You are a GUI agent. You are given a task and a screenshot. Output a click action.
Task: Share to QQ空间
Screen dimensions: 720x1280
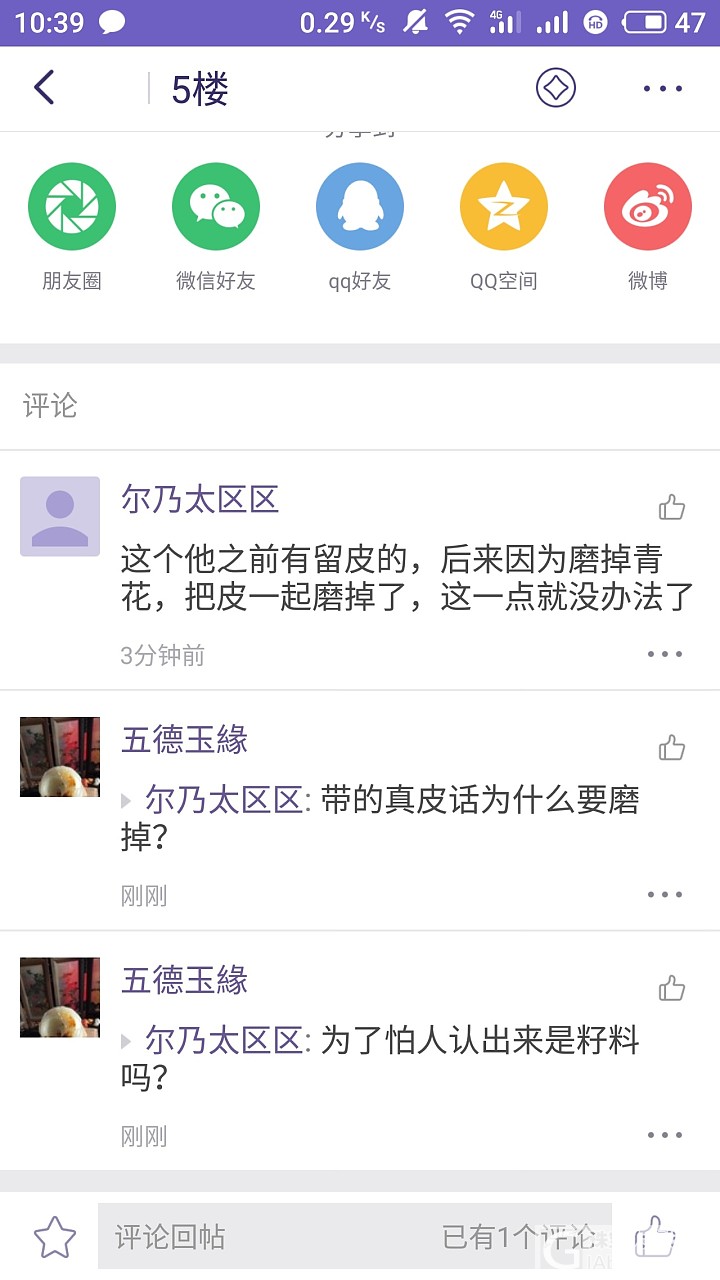504,207
